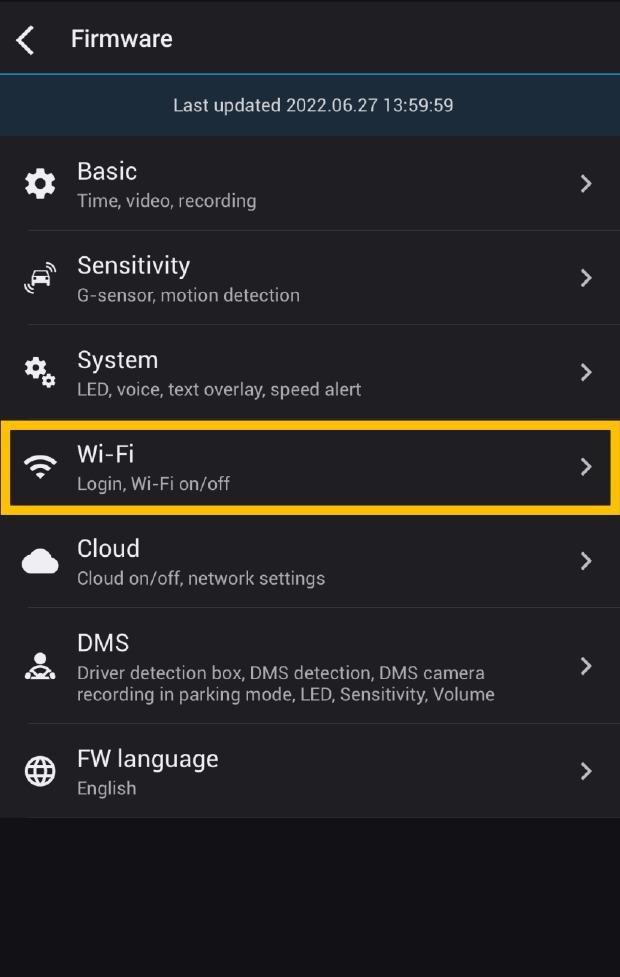
Task: Open the Wi-Fi settings row
Action: pos(310,467)
